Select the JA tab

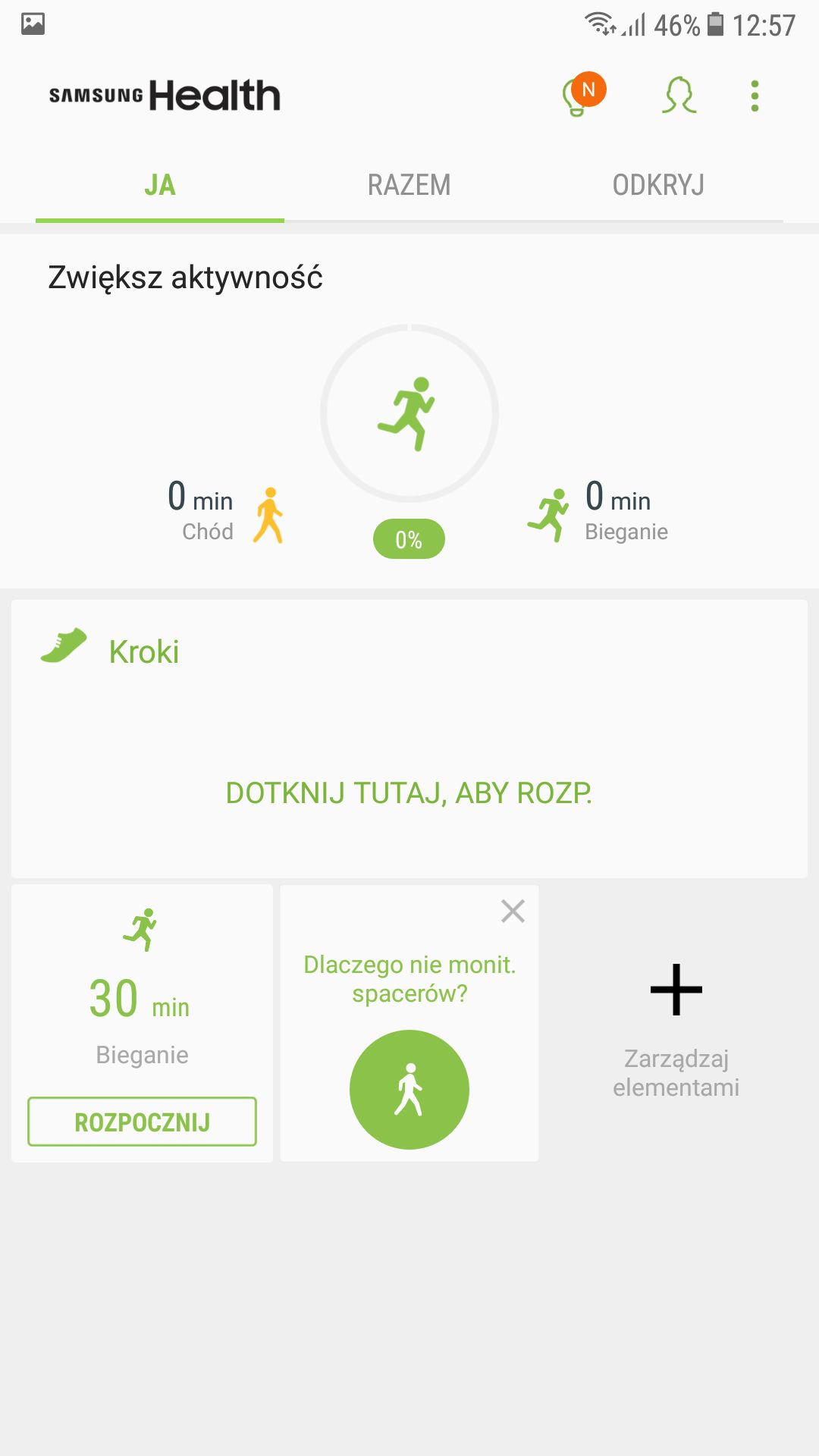pos(160,185)
